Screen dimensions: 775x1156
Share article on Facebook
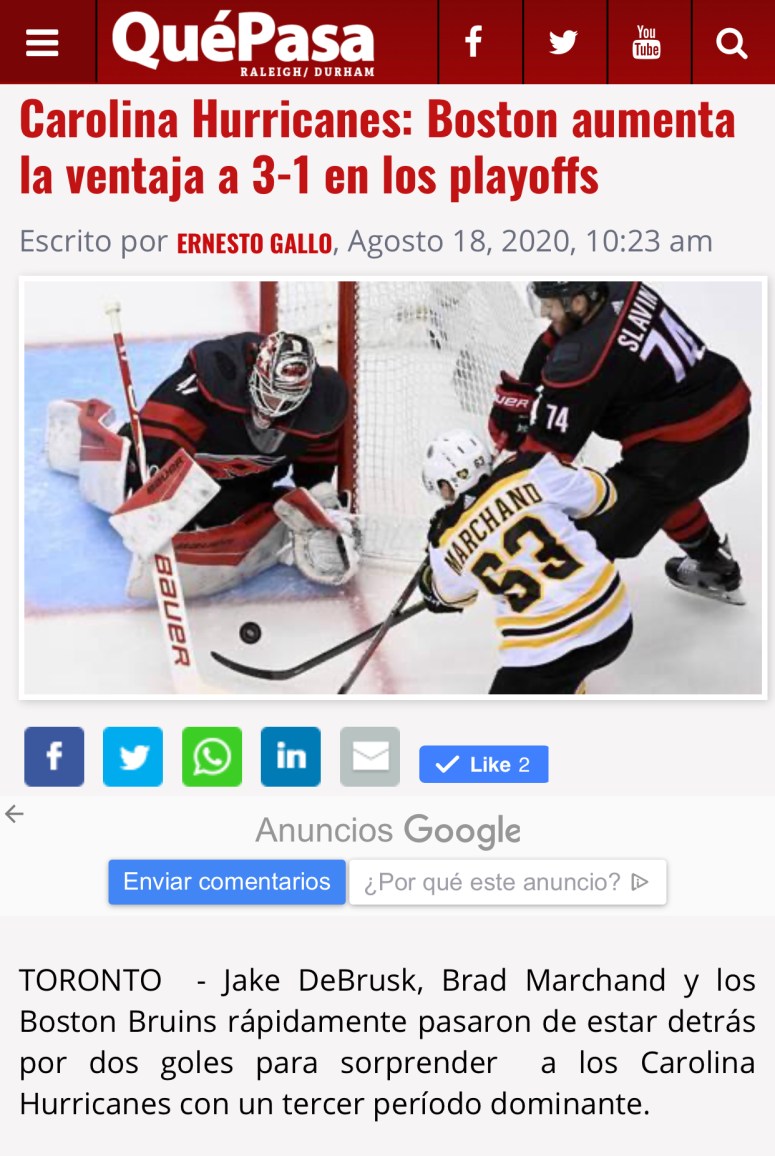click(54, 757)
